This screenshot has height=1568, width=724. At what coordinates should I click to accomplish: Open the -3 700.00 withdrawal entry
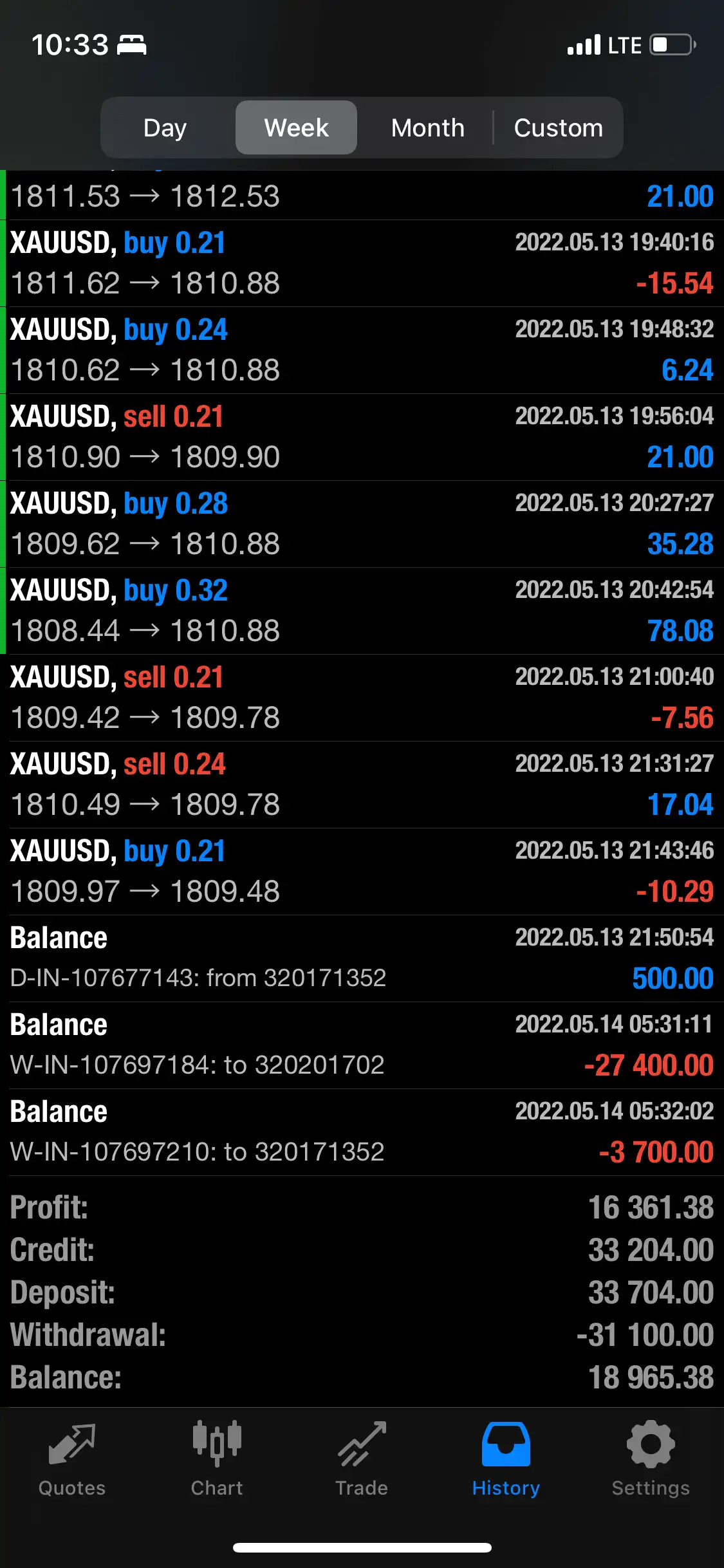click(362, 1132)
